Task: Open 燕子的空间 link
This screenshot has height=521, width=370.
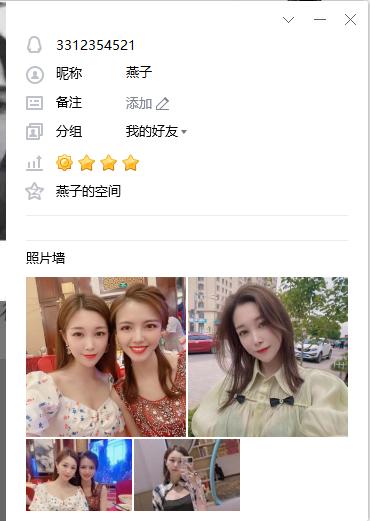Action: pyautogui.click(x=88, y=191)
